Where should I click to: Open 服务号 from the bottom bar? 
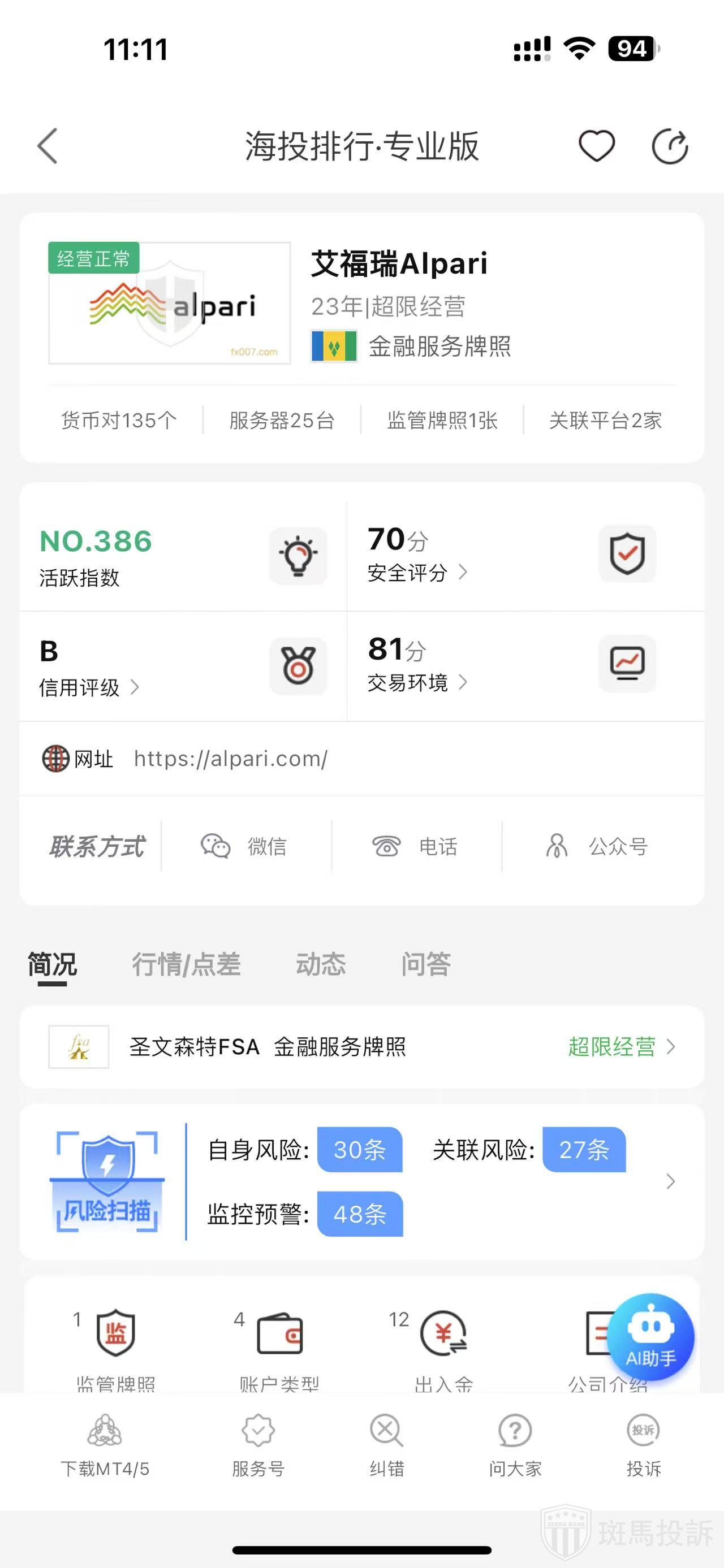pos(258,1446)
